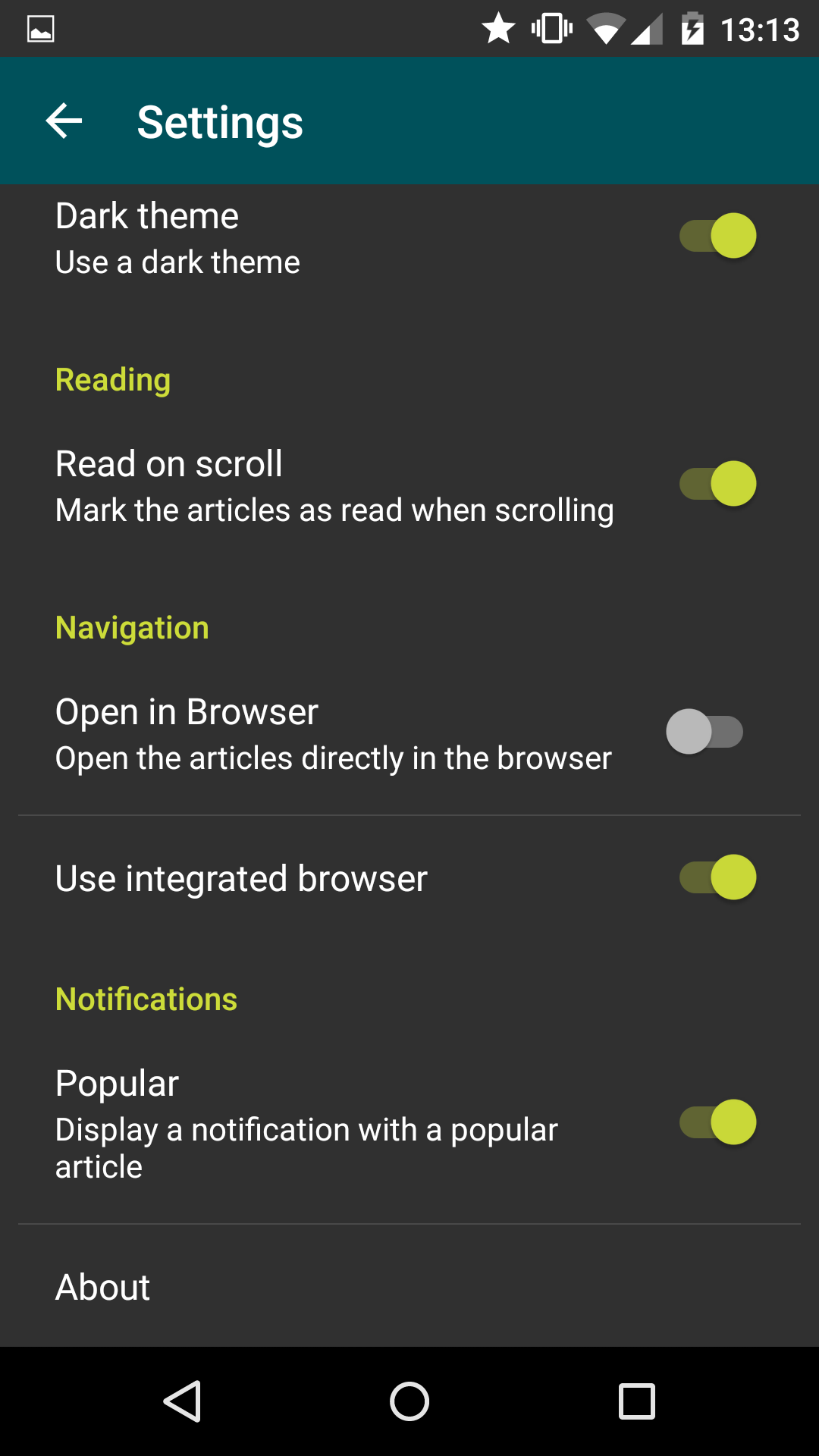
Task: Disable Popular article notifications
Action: [x=717, y=1122]
